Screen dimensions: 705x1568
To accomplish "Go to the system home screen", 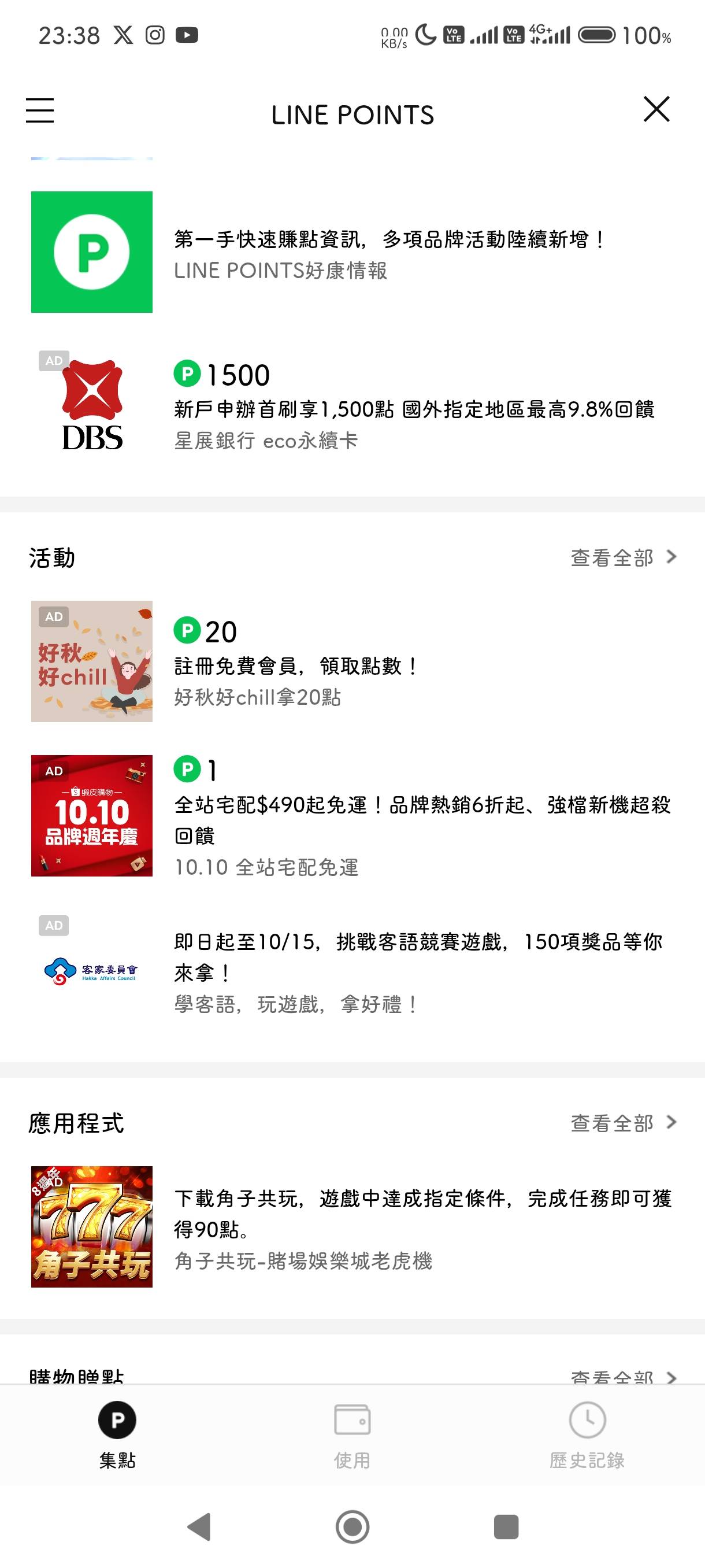I will [x=352, y=1526].
